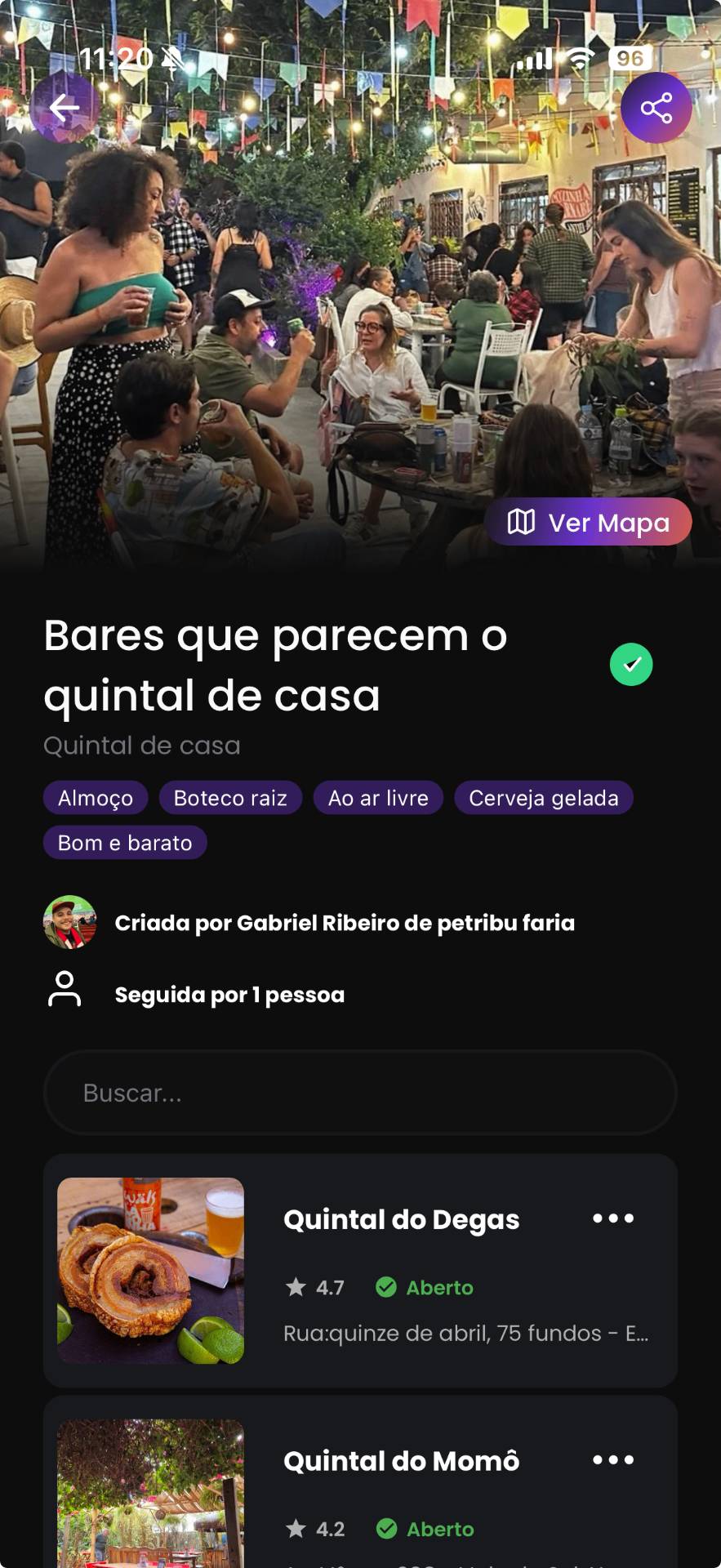
Task: Open the Ver Mapa button
Action: coord(588,522)
